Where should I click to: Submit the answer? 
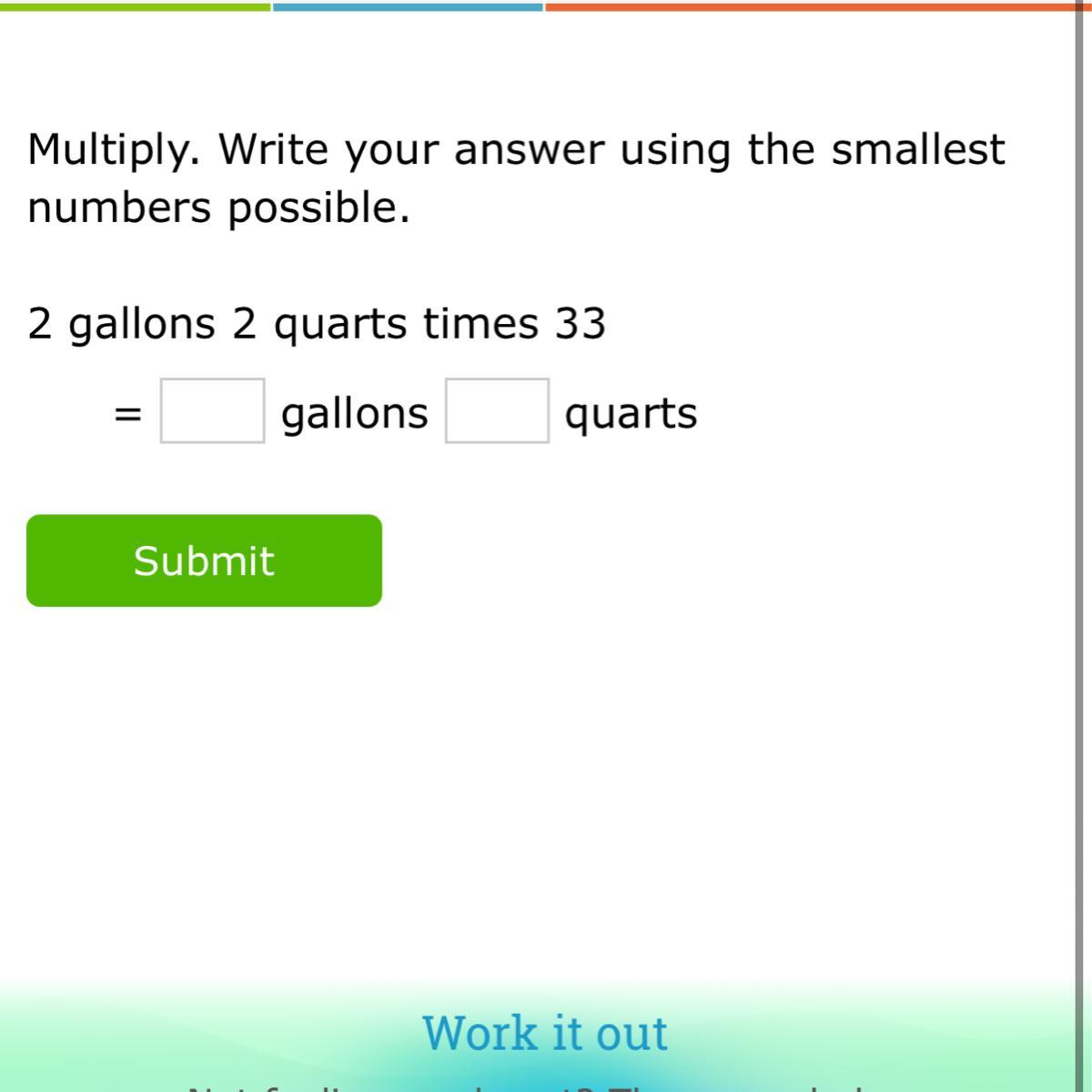(204, 561)
